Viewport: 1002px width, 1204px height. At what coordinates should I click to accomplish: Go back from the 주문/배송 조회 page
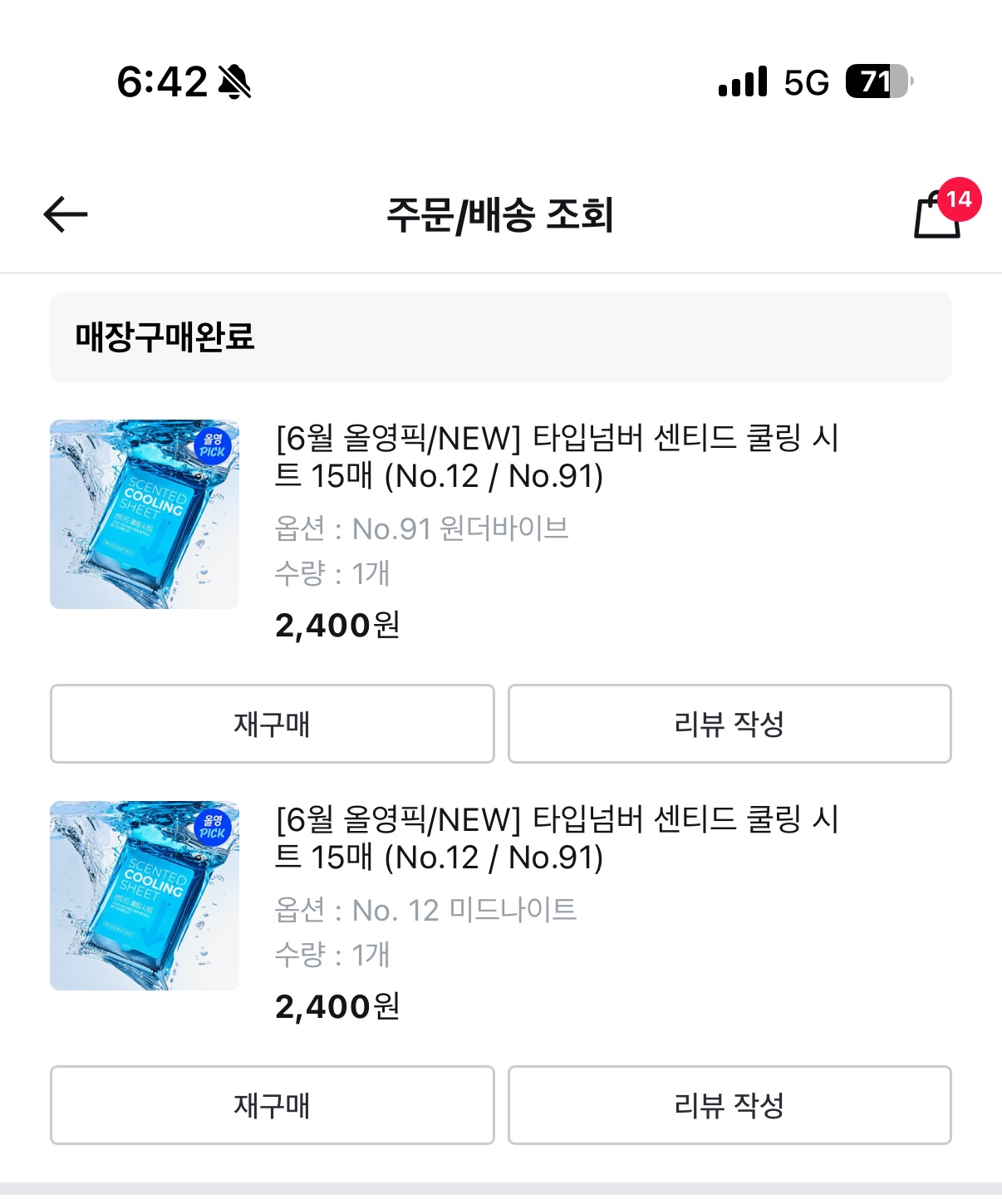point(66,214)
